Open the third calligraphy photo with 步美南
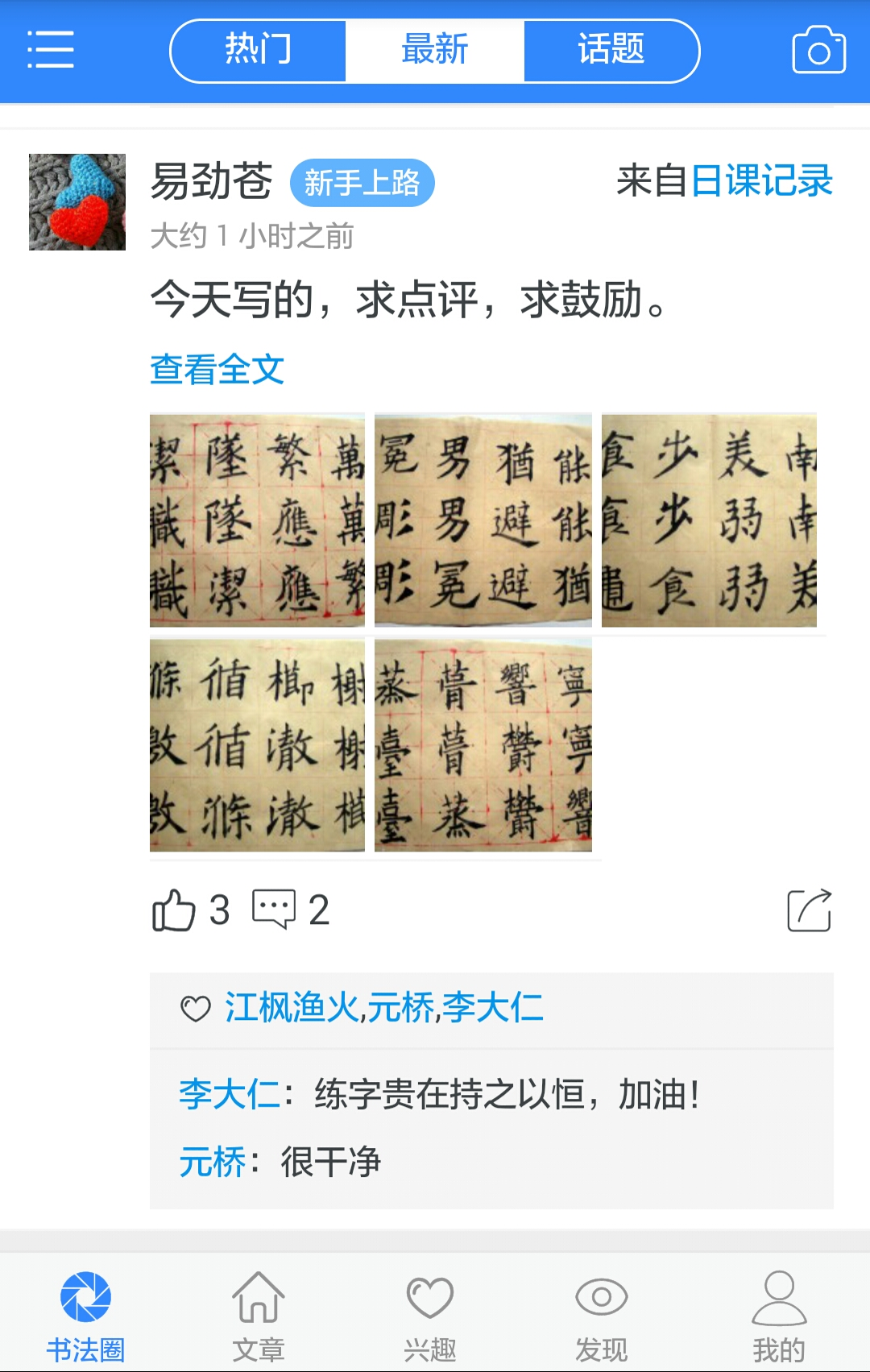The image size is (870, 1372). point(709,520)
